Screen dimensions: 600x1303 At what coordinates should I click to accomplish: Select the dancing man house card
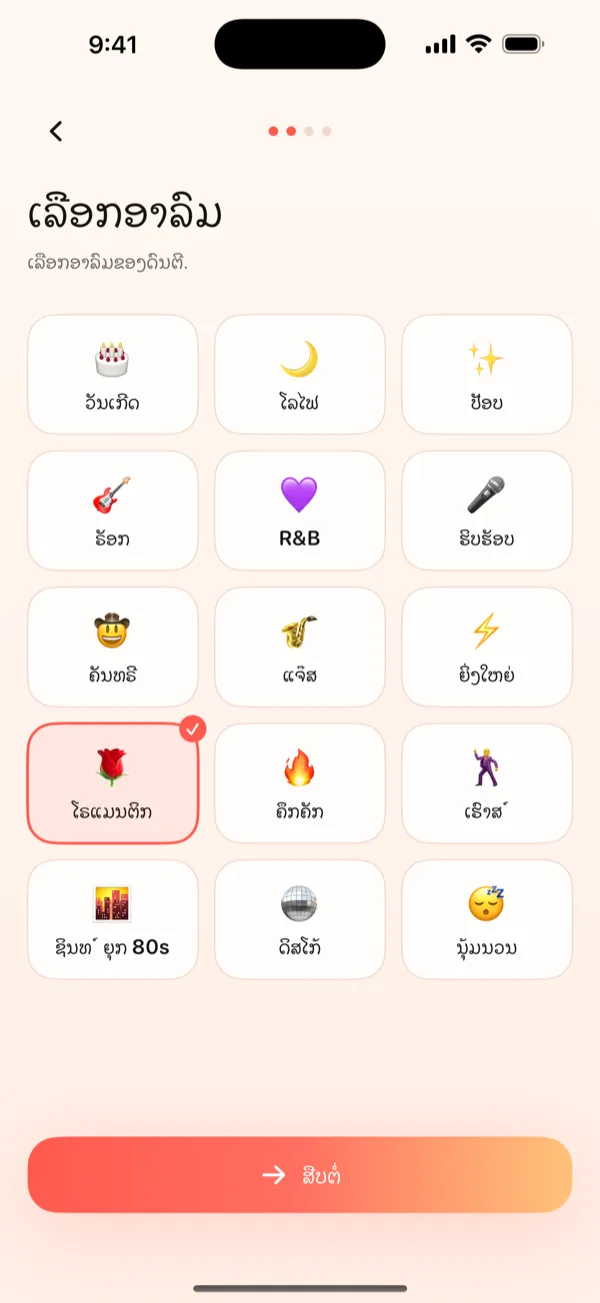pyautogui.click(x=487, y=783)
